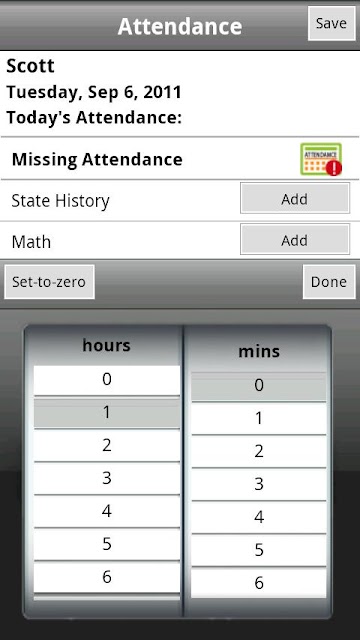Tap the Set-to-zero button
Screen dimensions: 360x640
click(49, 282)
